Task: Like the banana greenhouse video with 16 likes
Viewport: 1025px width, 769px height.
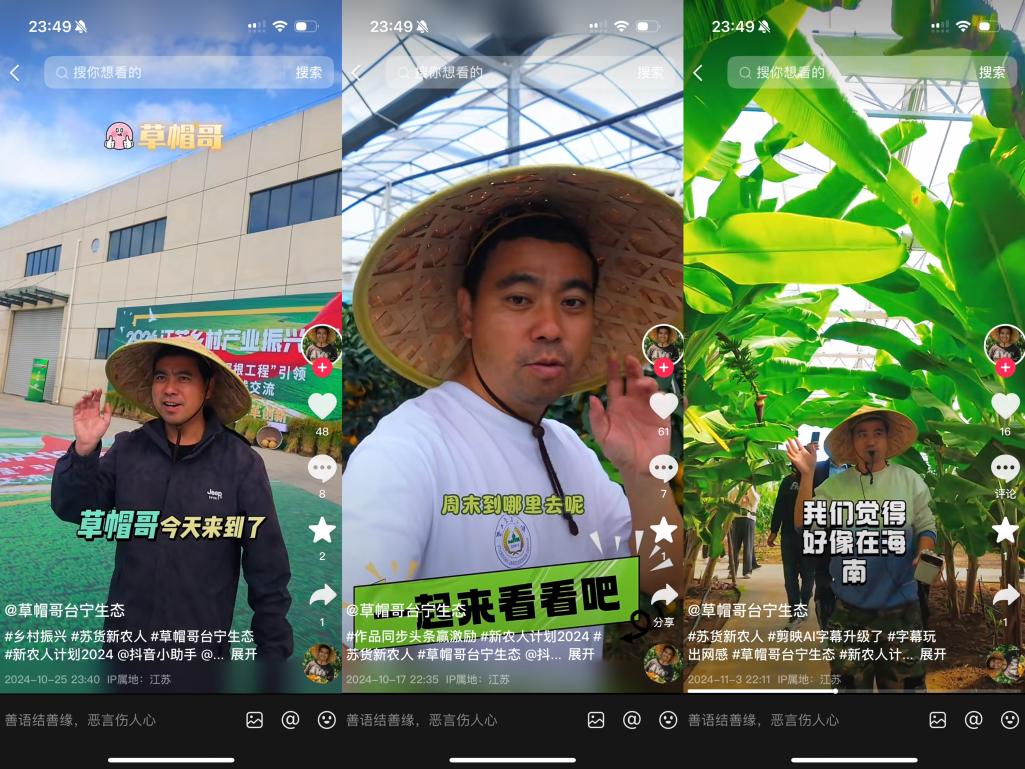Action: coord(1005,405)
